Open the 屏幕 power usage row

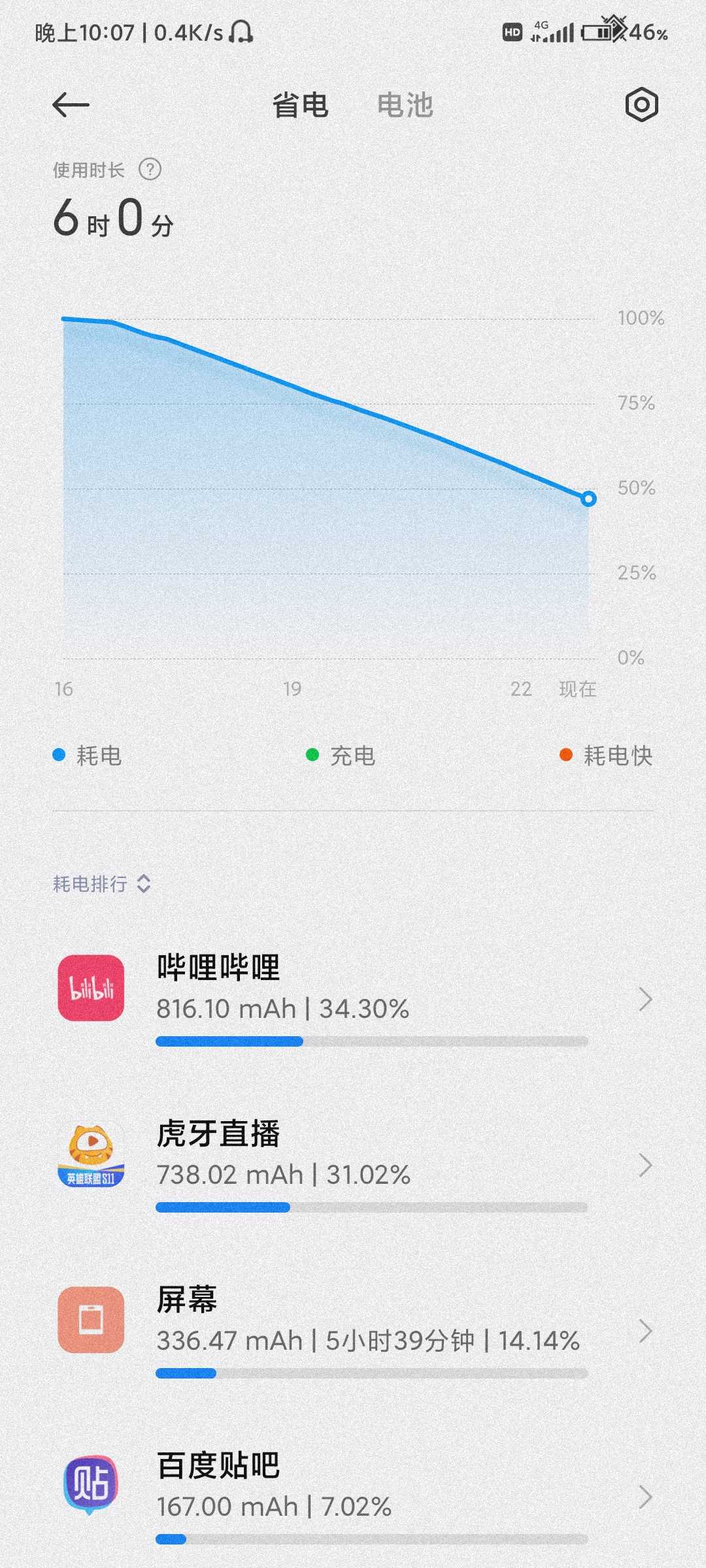point(353,1331)
